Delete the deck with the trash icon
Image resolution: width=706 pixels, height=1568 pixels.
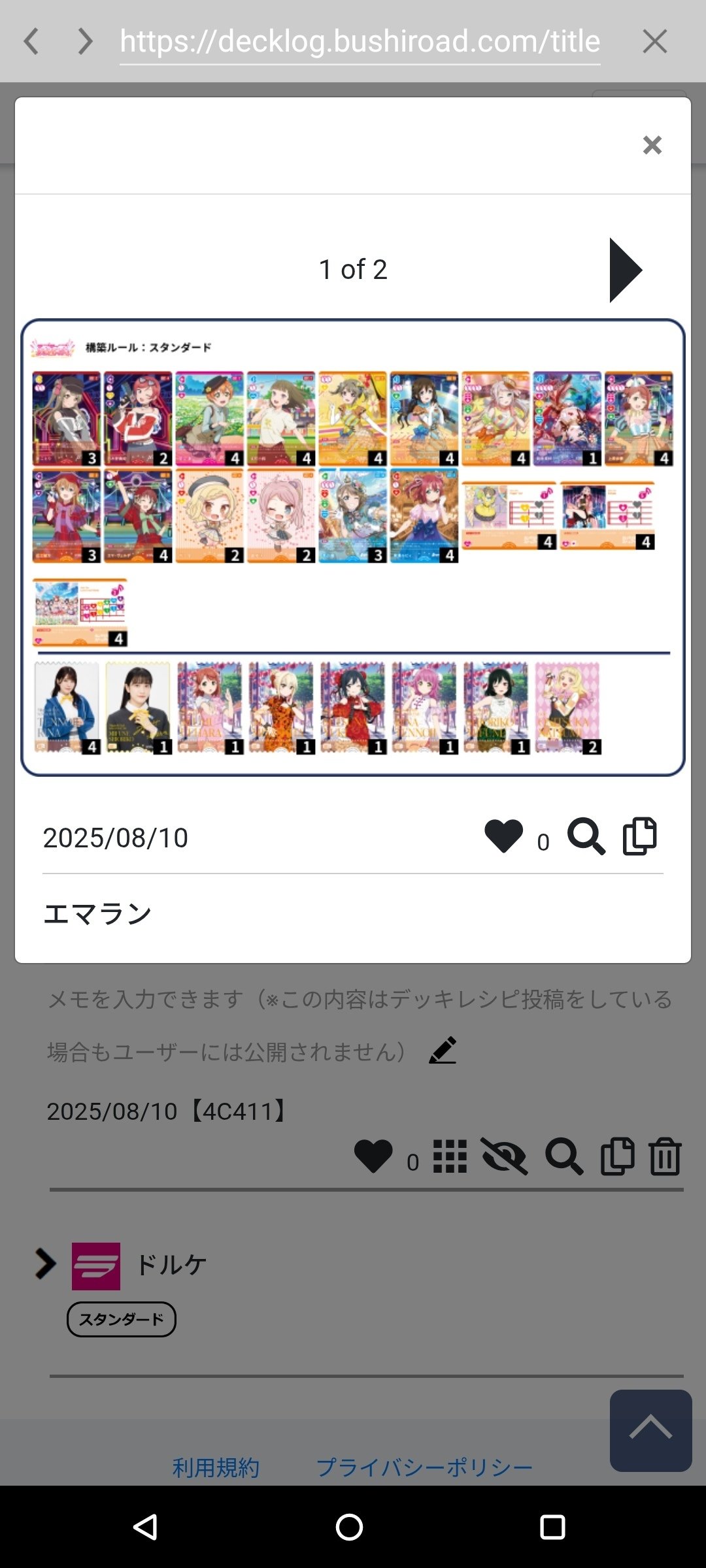(664, 1152)
